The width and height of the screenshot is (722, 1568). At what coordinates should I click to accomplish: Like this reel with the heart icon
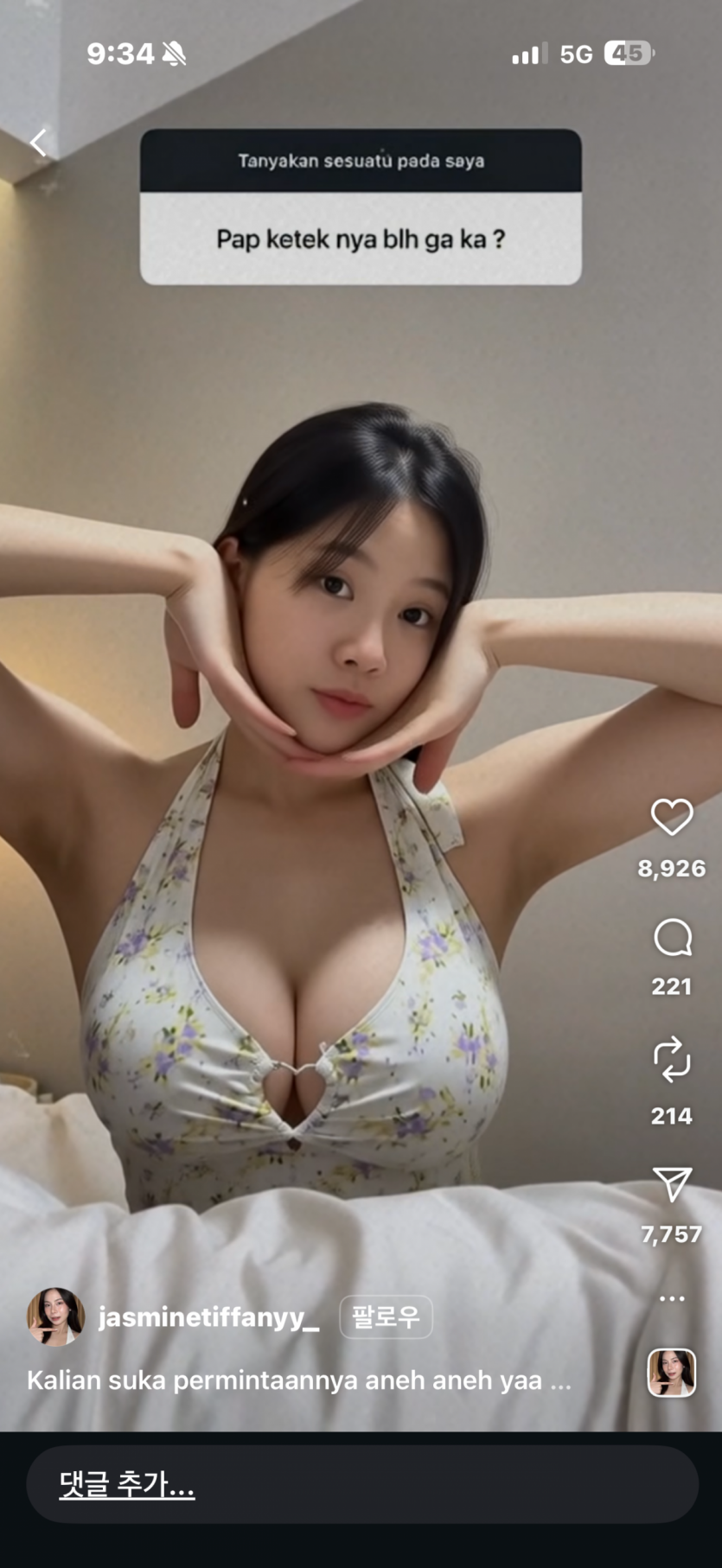(x=672, y=817)
